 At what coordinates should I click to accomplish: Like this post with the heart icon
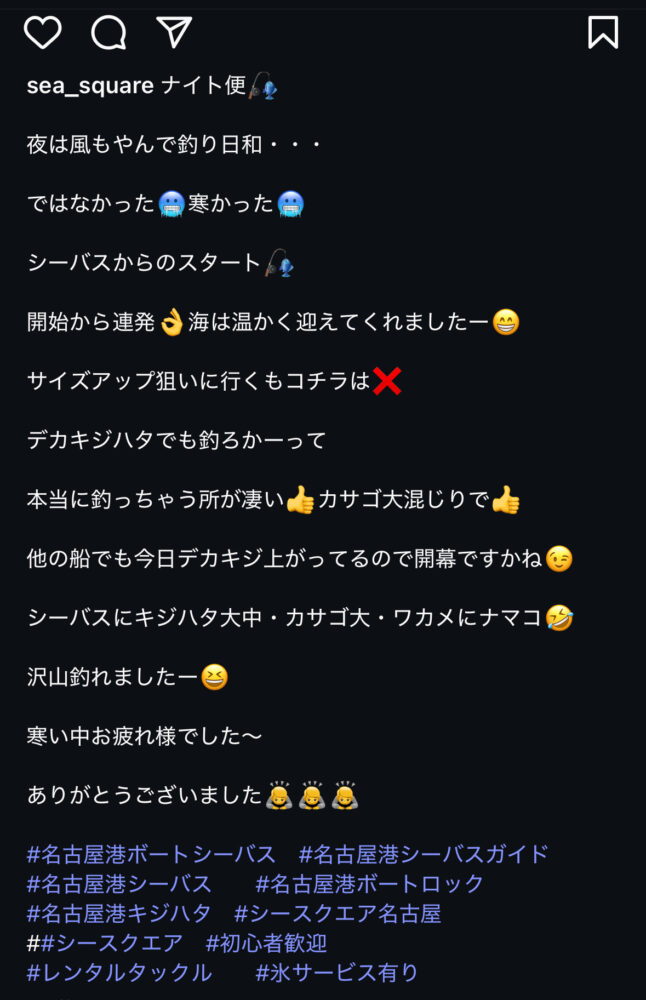pyautogui.click(x=42, y=32)
